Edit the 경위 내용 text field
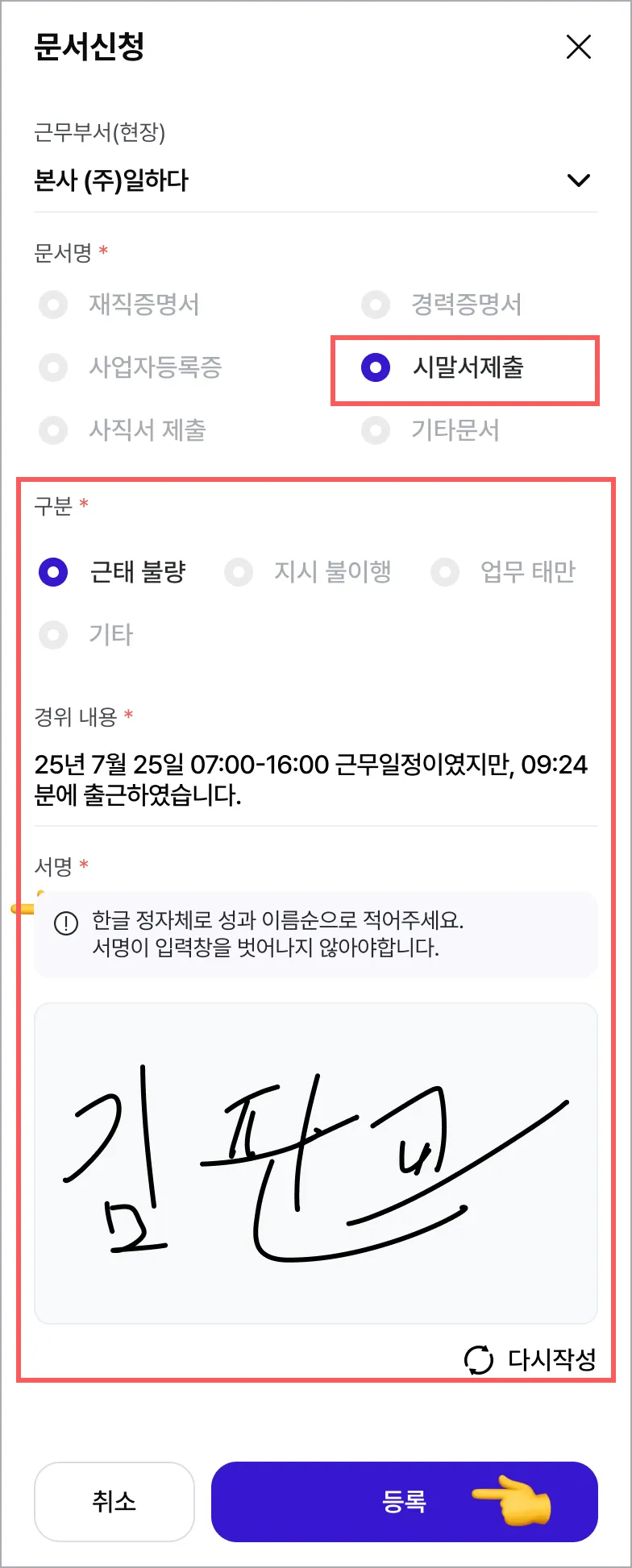The width and height of the screenshot is (632, 1568). click(314, 779)
